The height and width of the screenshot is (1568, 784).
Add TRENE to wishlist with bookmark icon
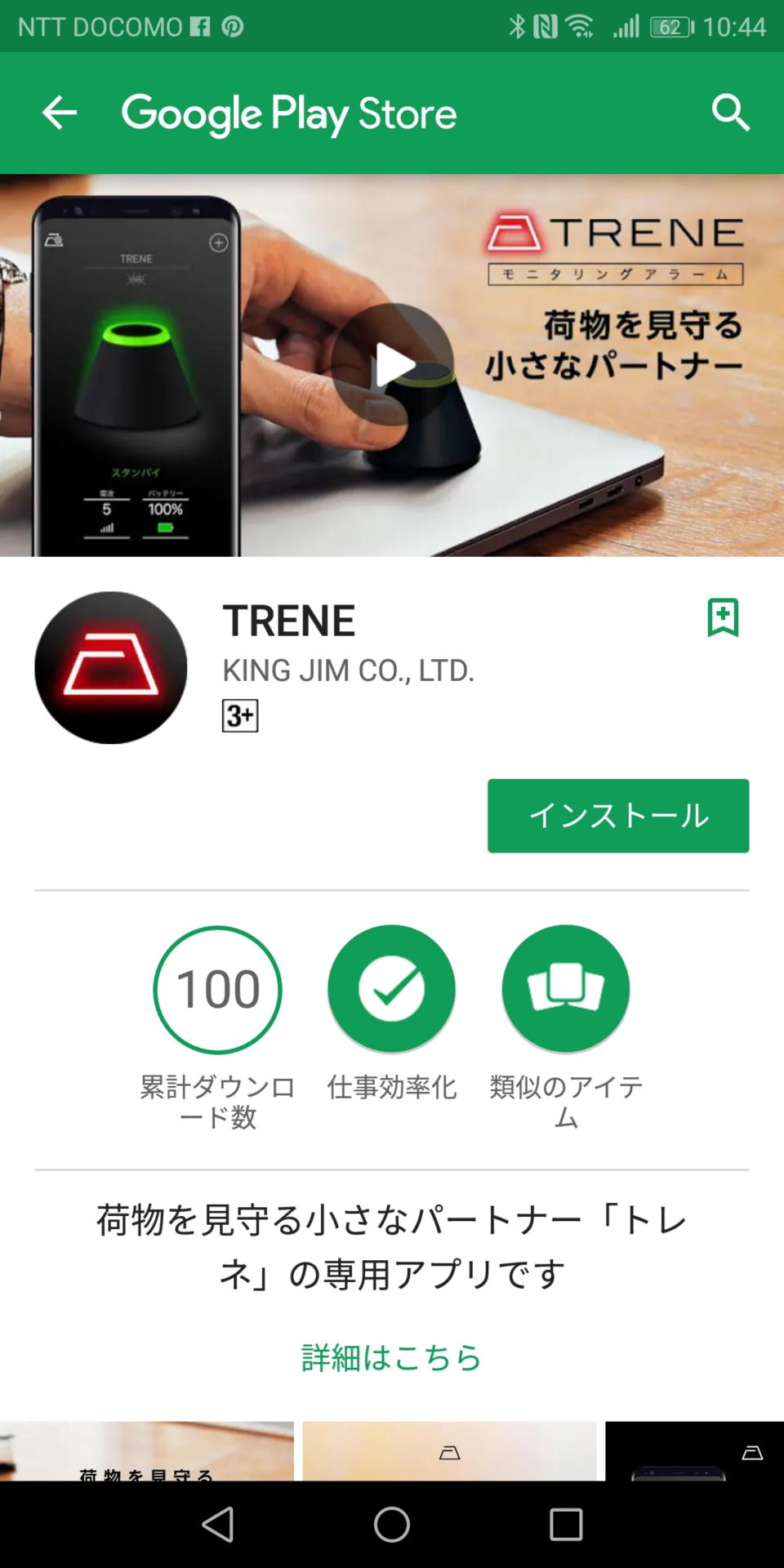point(723,617)
